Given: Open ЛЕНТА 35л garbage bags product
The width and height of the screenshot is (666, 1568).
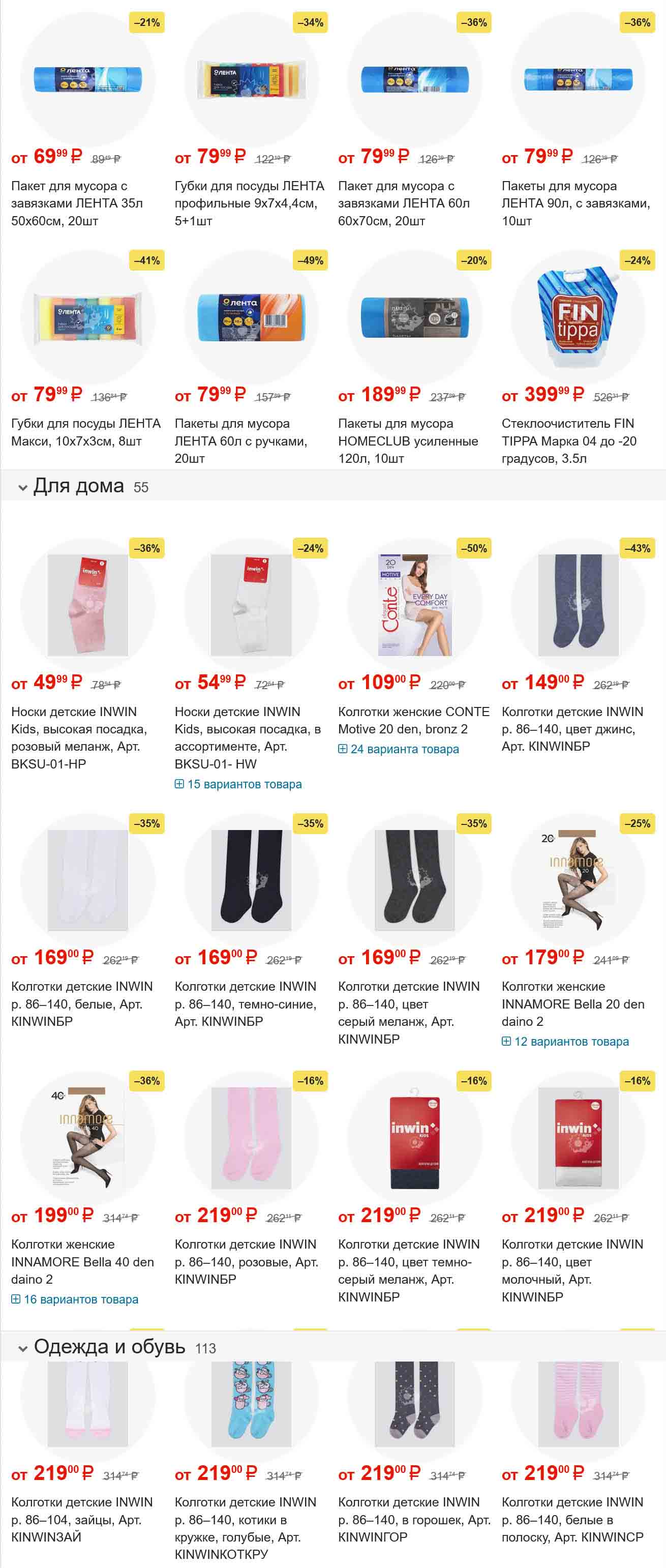Looking at the screenshot, I should 77,203.
